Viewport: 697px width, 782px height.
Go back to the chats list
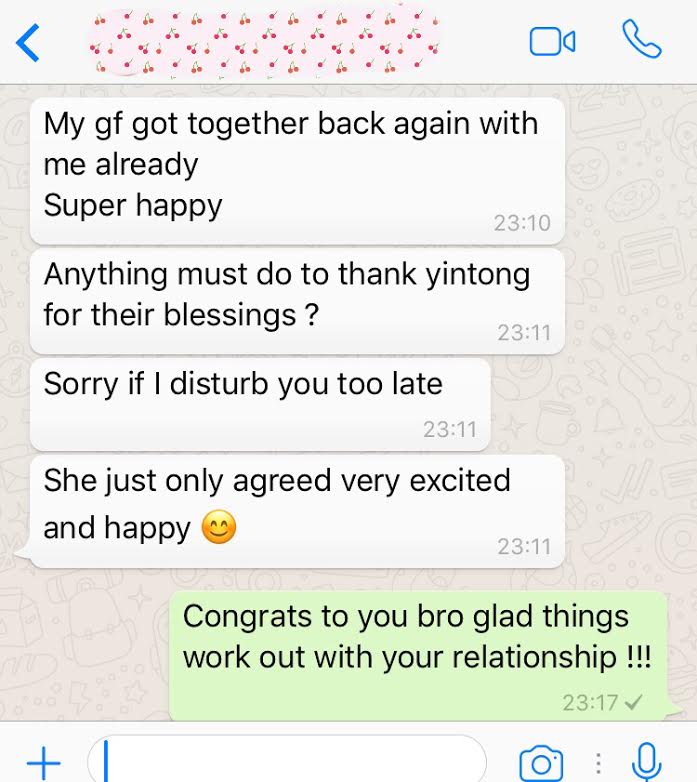(29, 43)
